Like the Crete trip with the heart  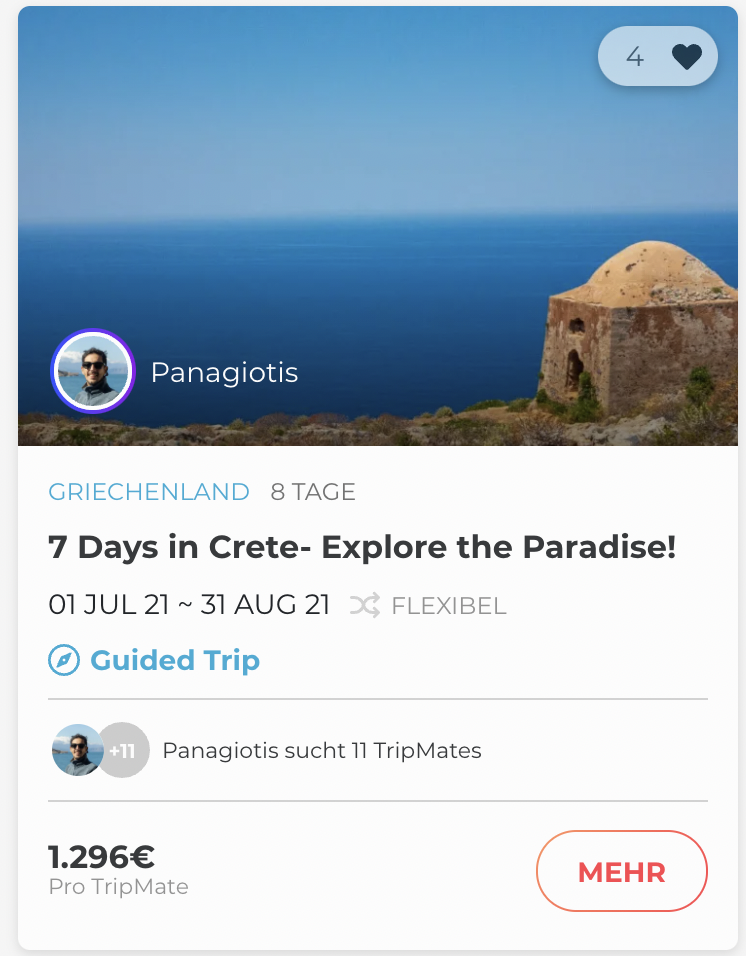click(x=686, y=57)
